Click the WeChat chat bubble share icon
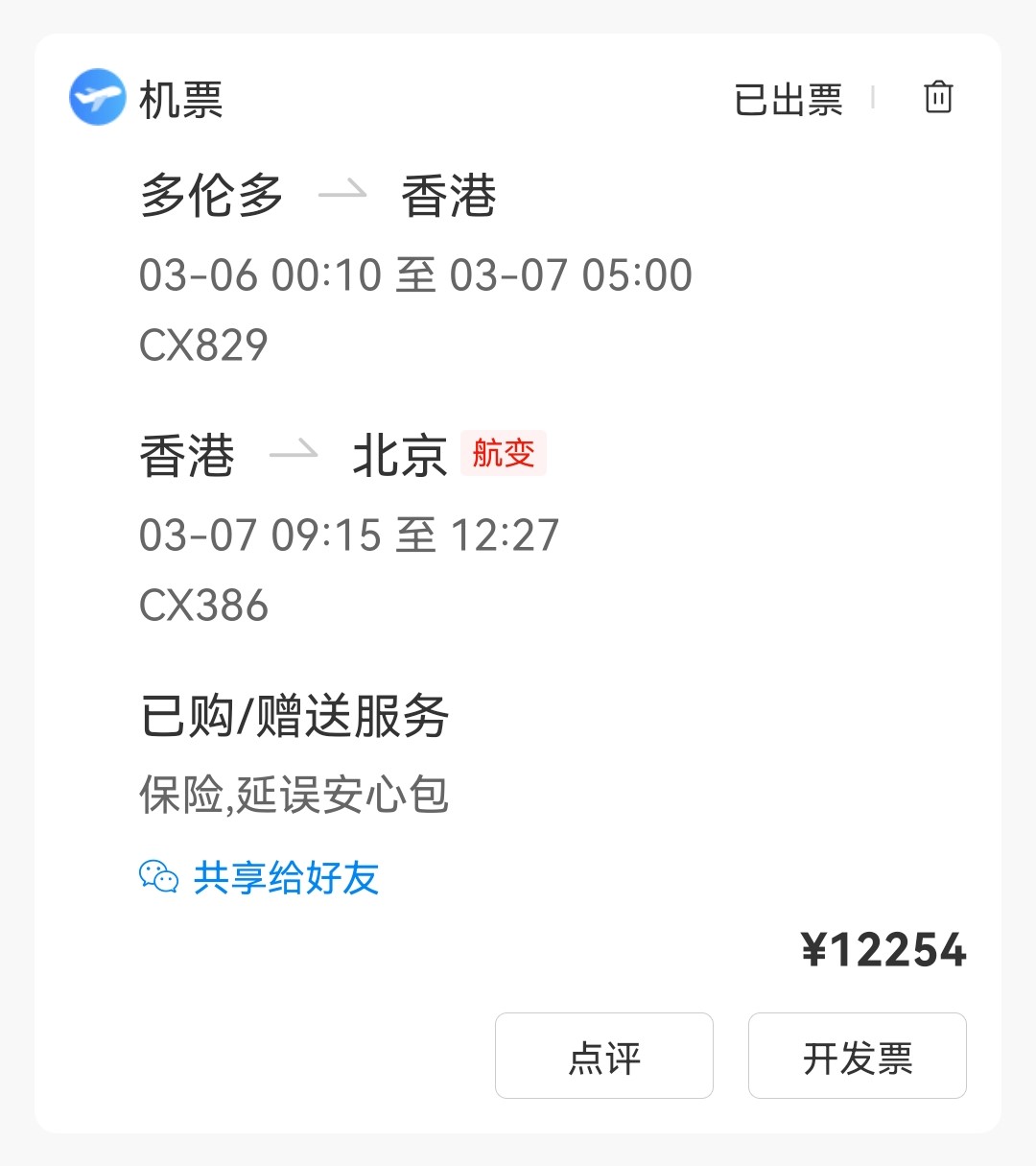 tap(158, 875)
